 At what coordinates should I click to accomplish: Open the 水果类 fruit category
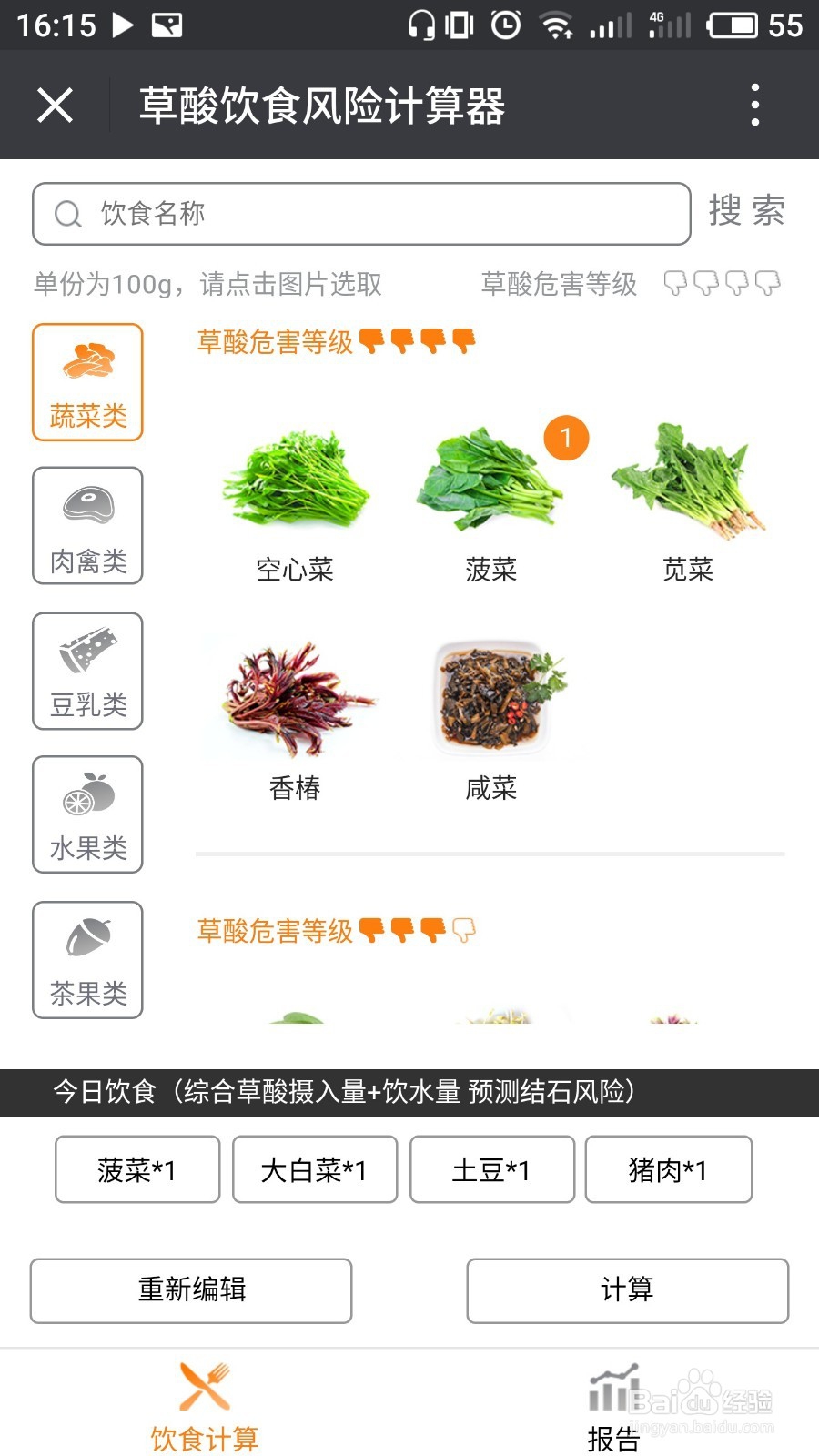click(x=86, y=814)
